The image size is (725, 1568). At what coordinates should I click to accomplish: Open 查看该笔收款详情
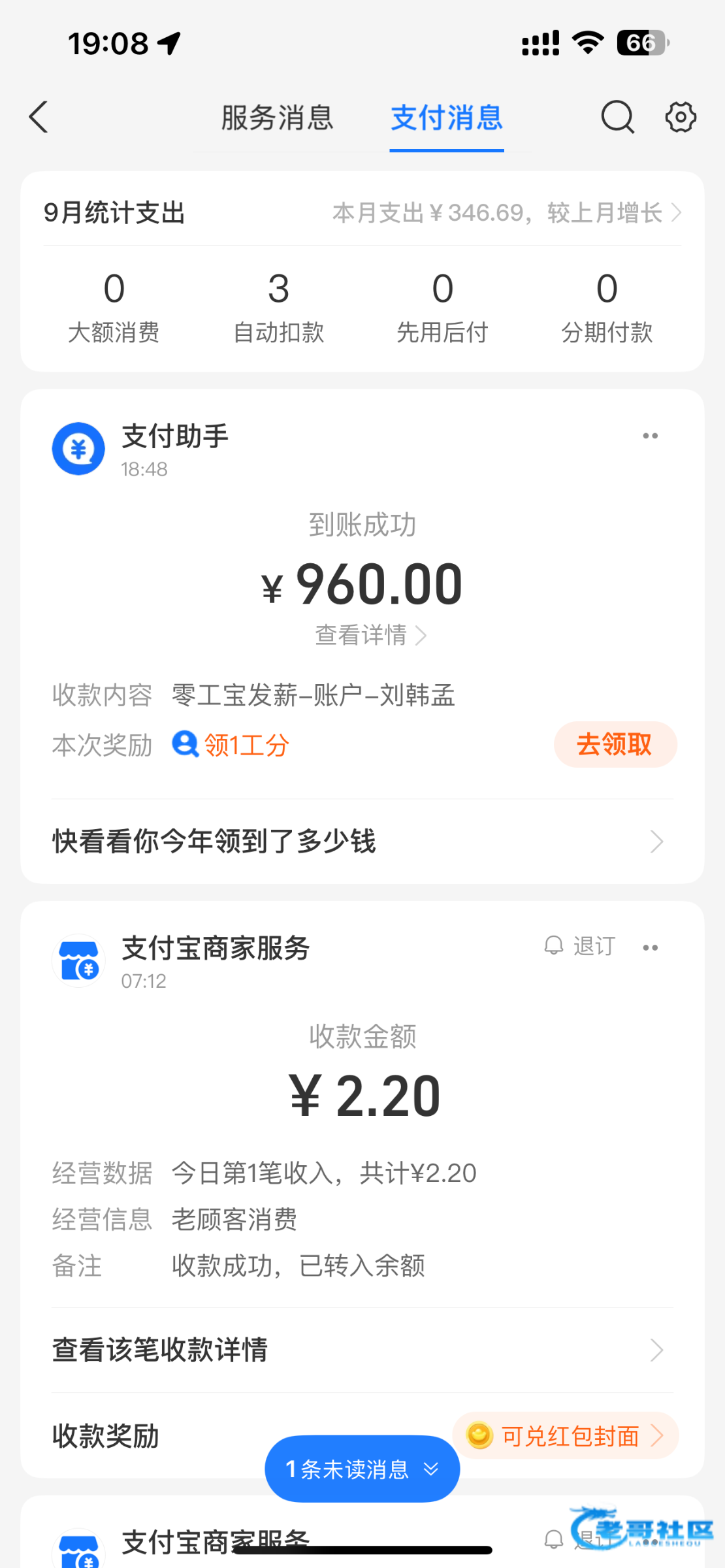358,1350
